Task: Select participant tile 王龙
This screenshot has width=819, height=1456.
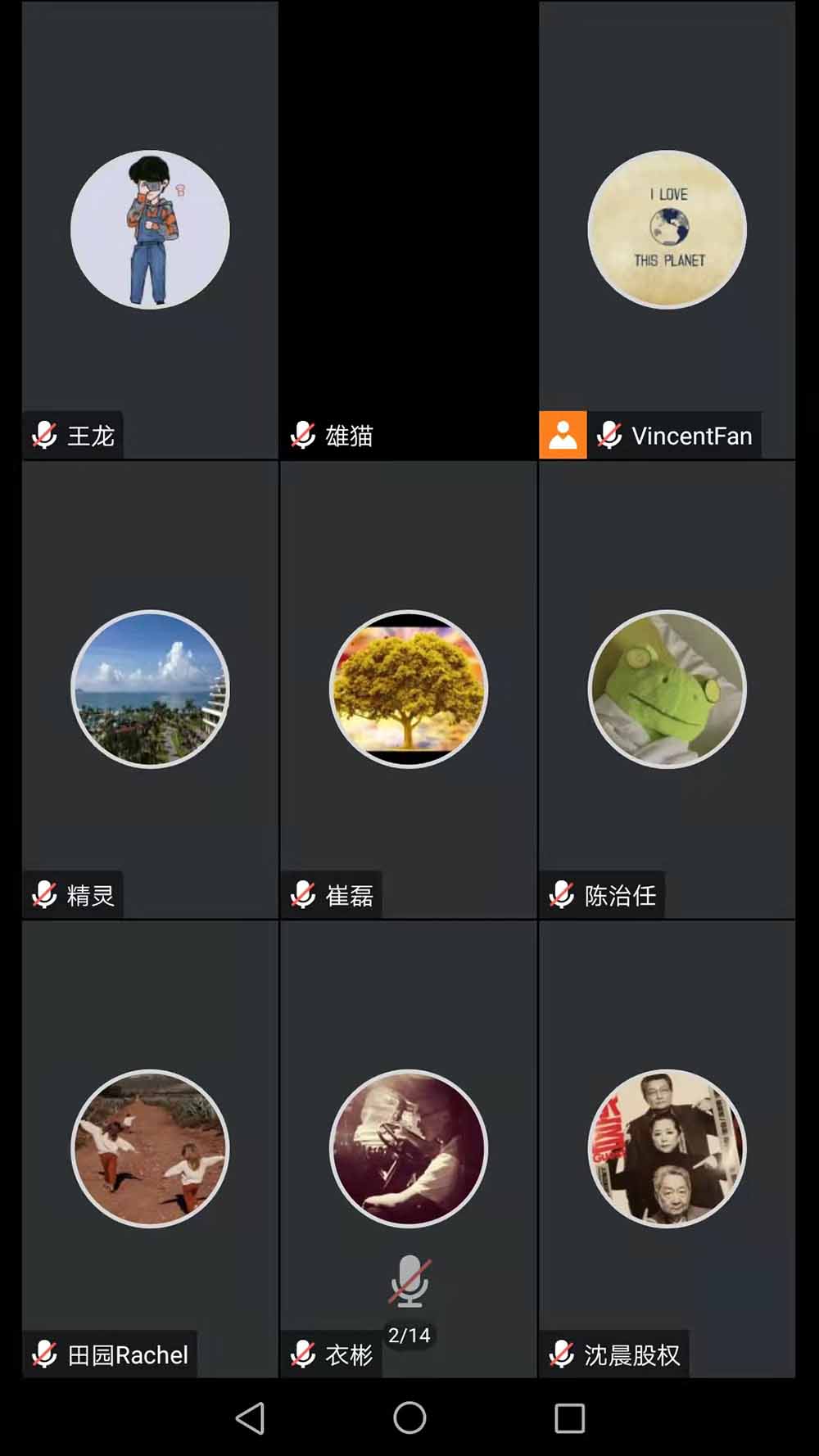Action: click(x=150, y=229)
